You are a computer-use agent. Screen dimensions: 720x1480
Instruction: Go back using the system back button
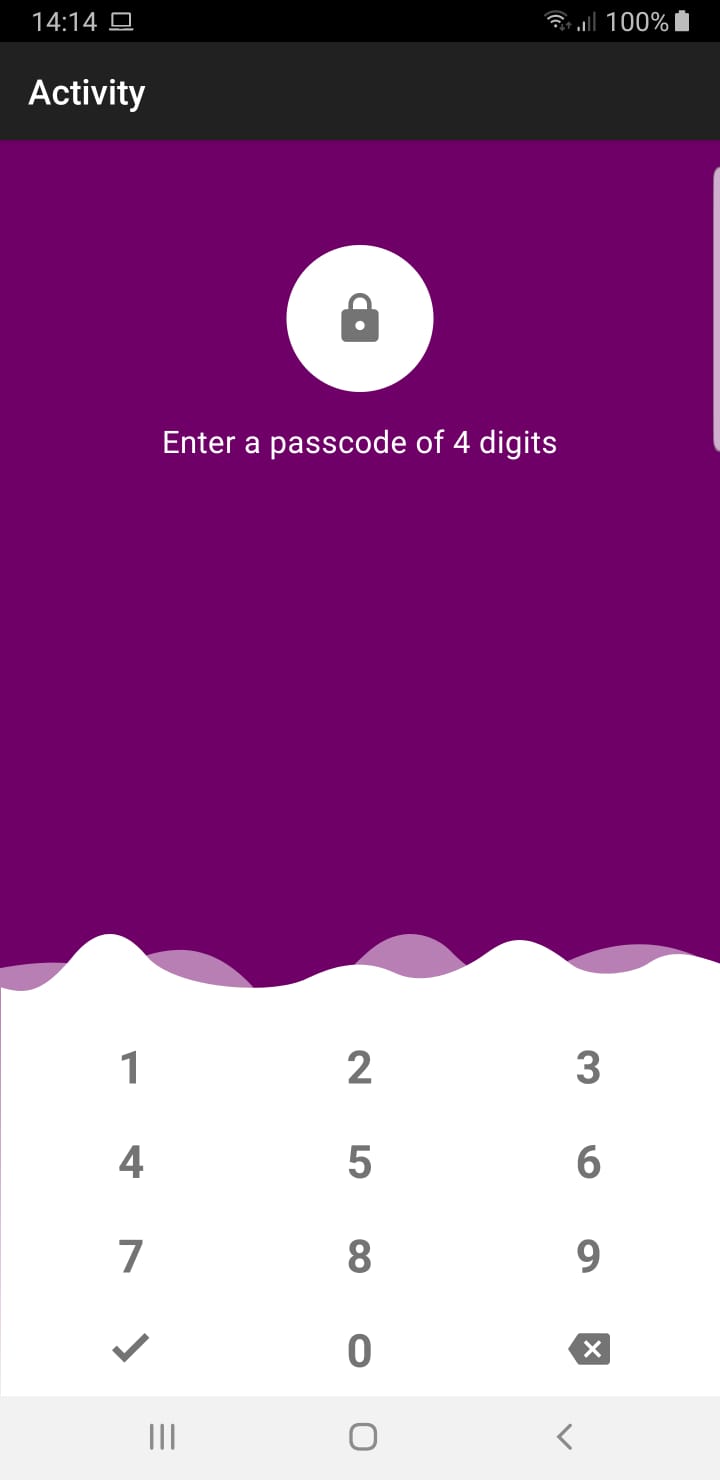click(564, 1437)
